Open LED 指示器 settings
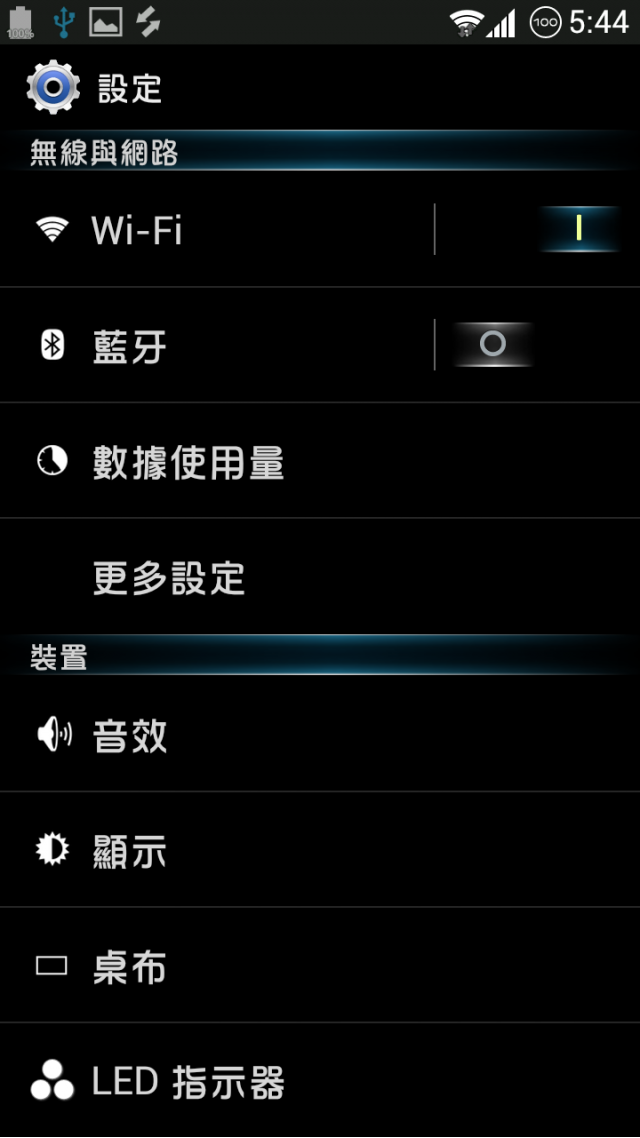 320,1081
